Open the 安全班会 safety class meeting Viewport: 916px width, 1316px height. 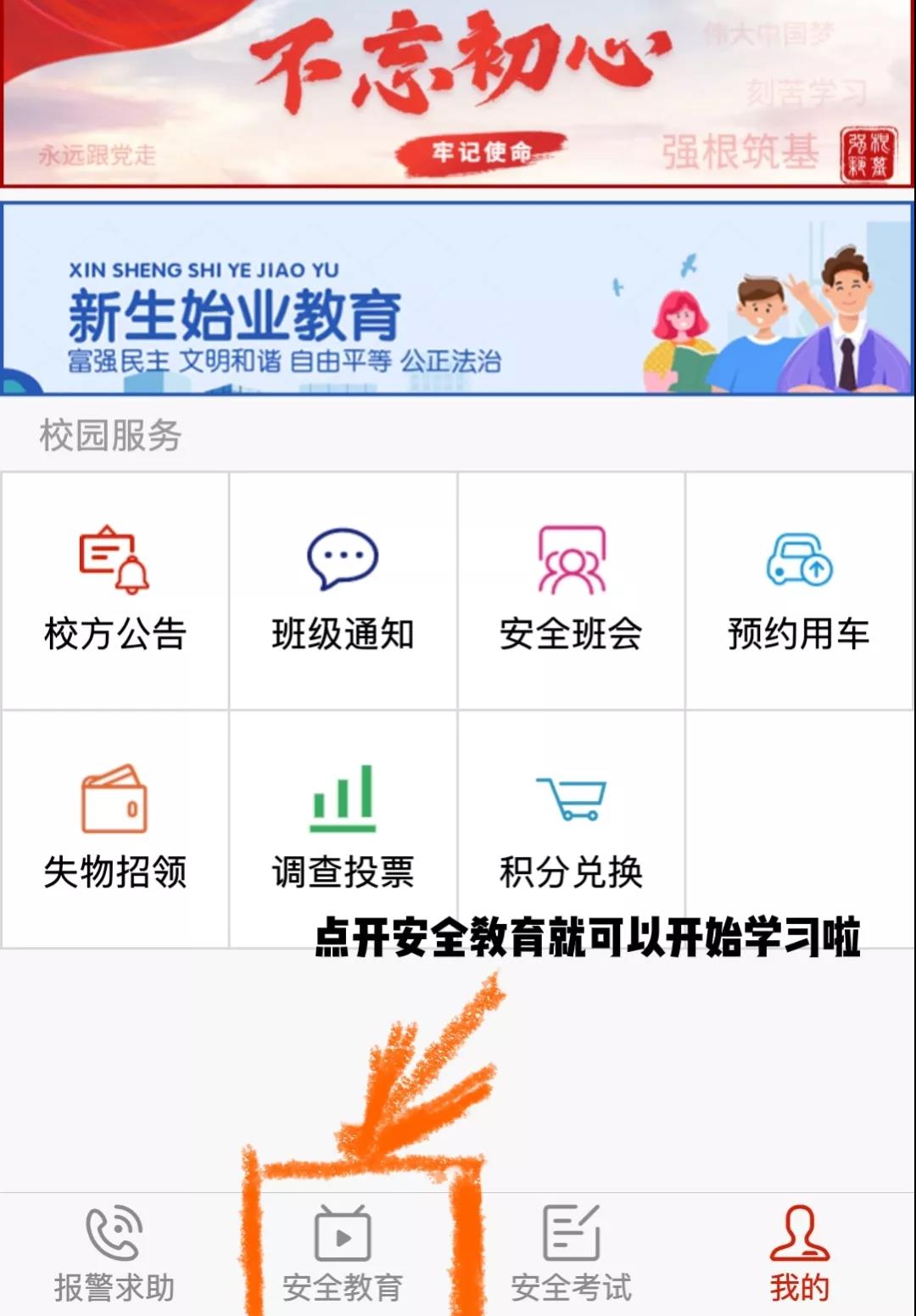pyautogui.click(x=571, y=590)
